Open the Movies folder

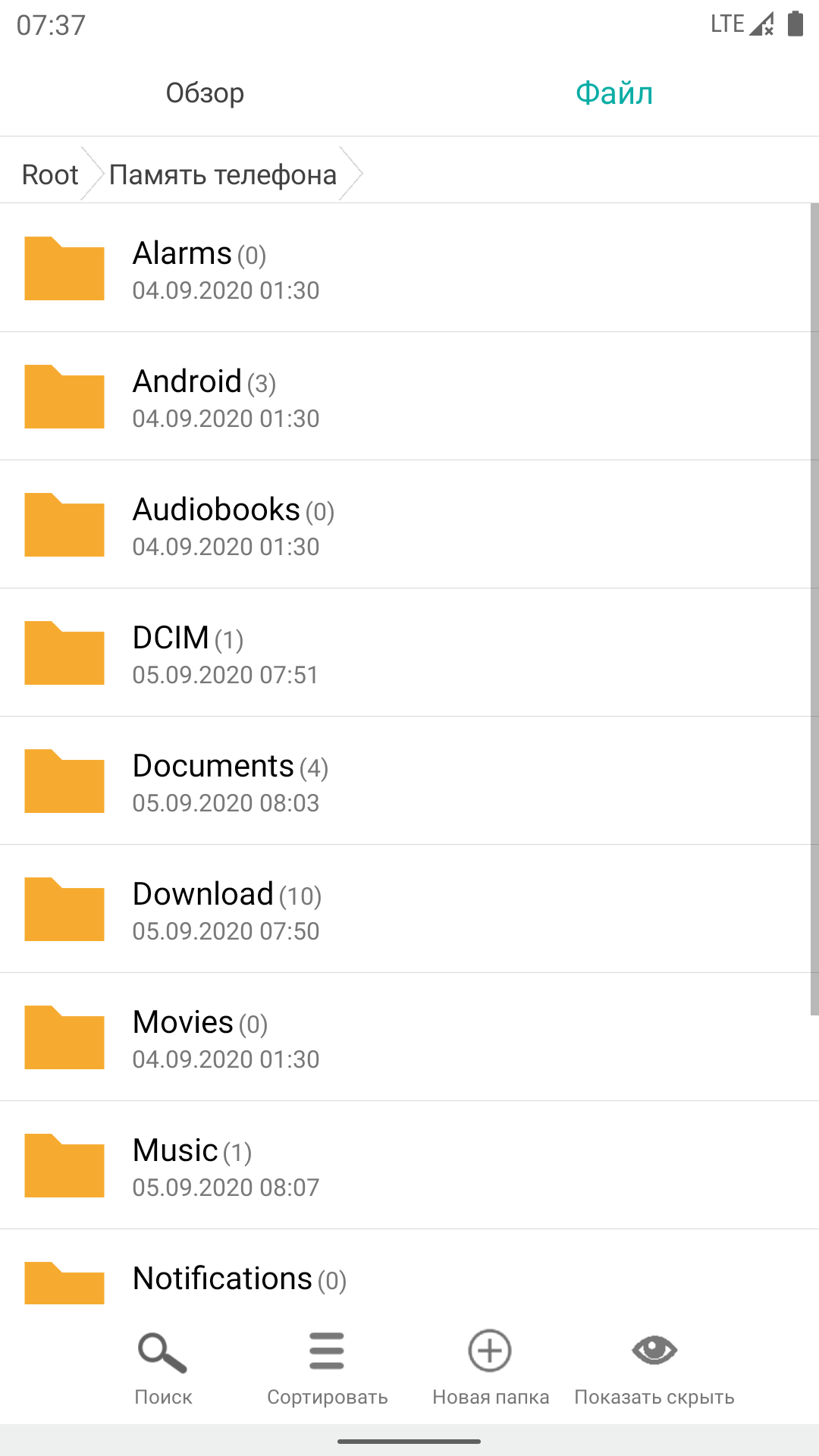405,1037
